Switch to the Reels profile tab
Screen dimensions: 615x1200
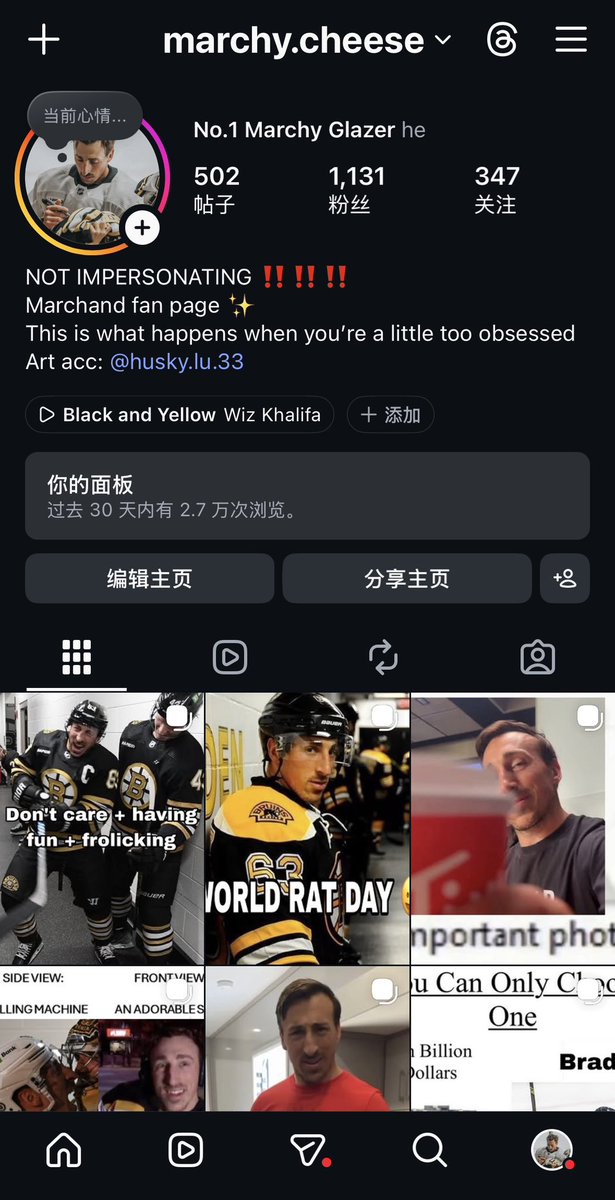230,657
